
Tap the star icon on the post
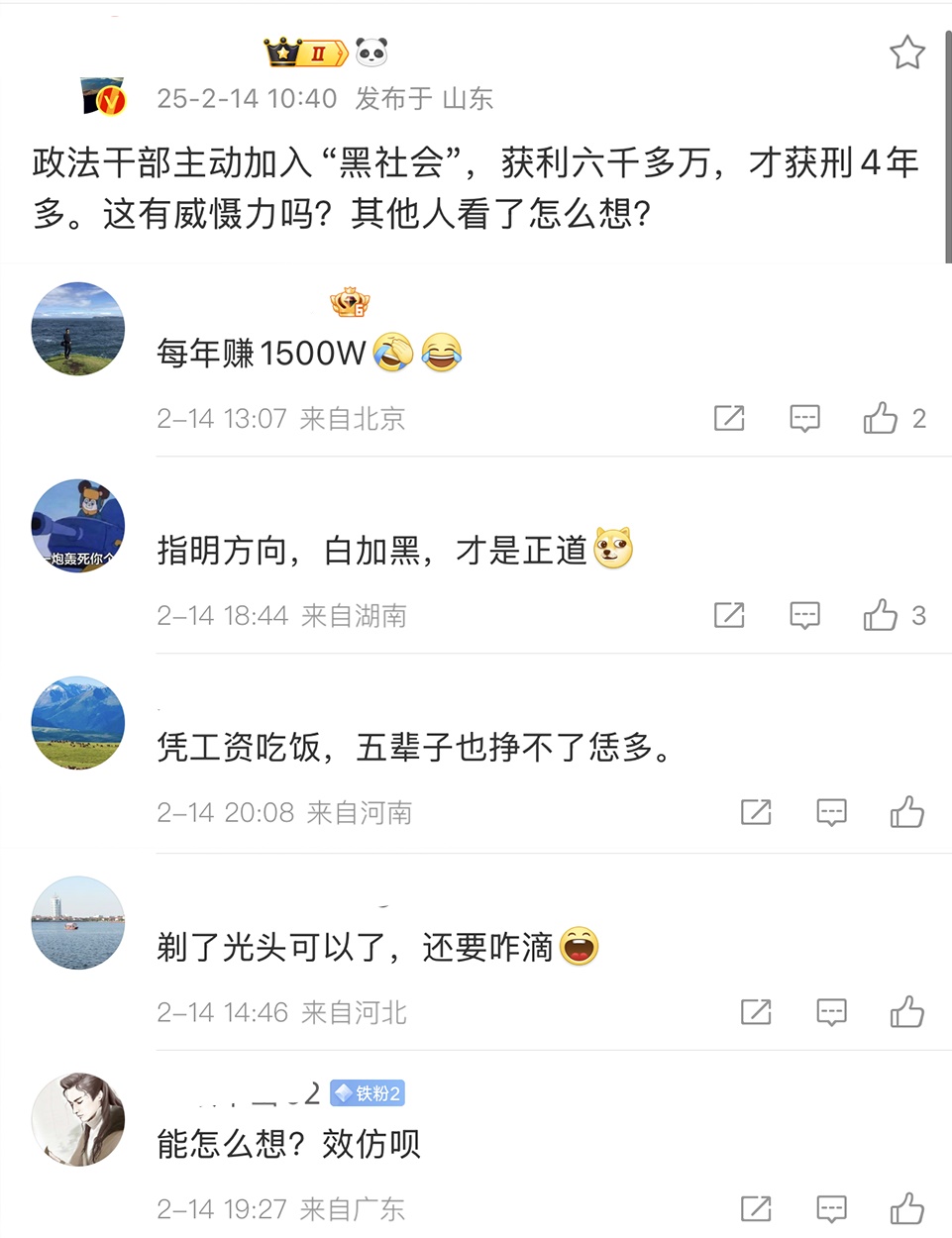(906, 52)
